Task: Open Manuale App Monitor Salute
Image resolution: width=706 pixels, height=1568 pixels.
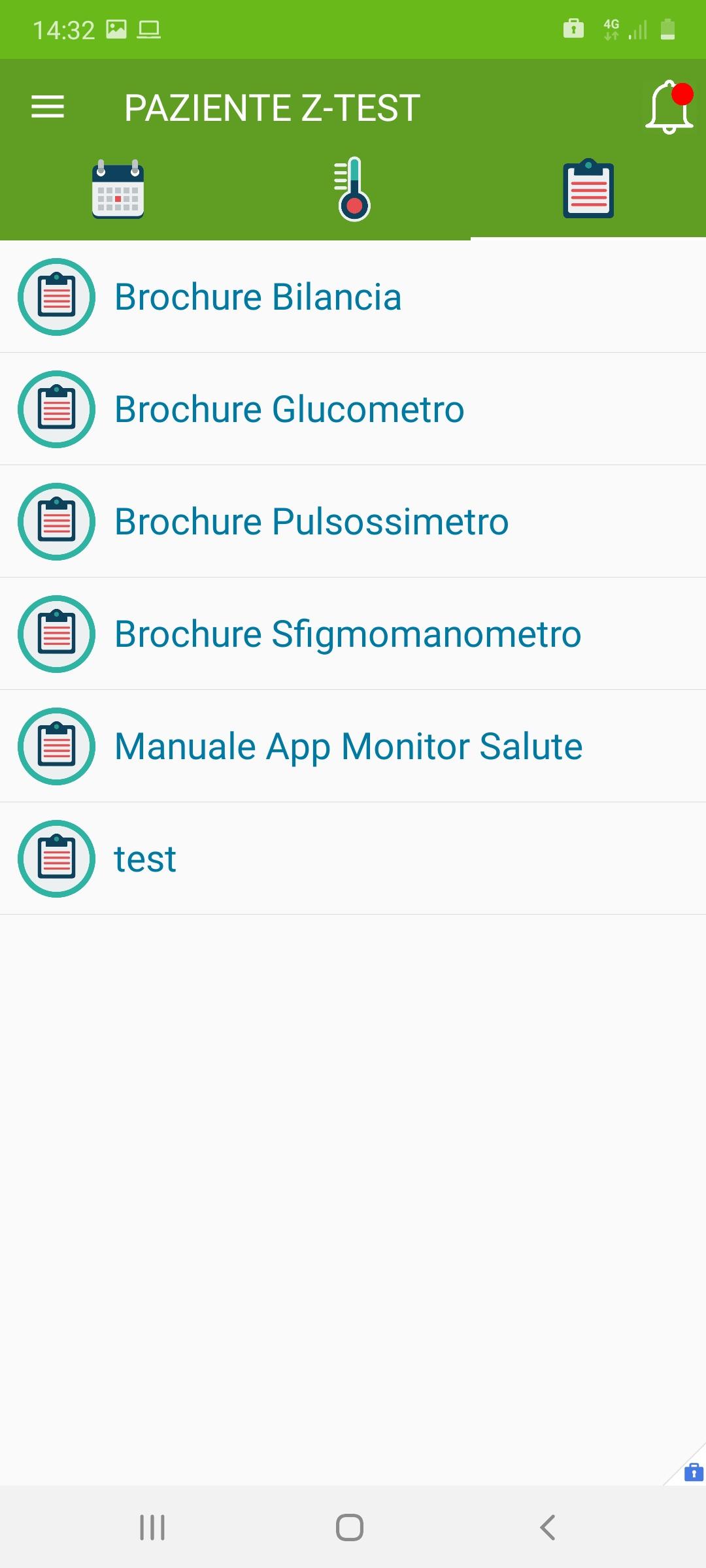Action: 353,746
